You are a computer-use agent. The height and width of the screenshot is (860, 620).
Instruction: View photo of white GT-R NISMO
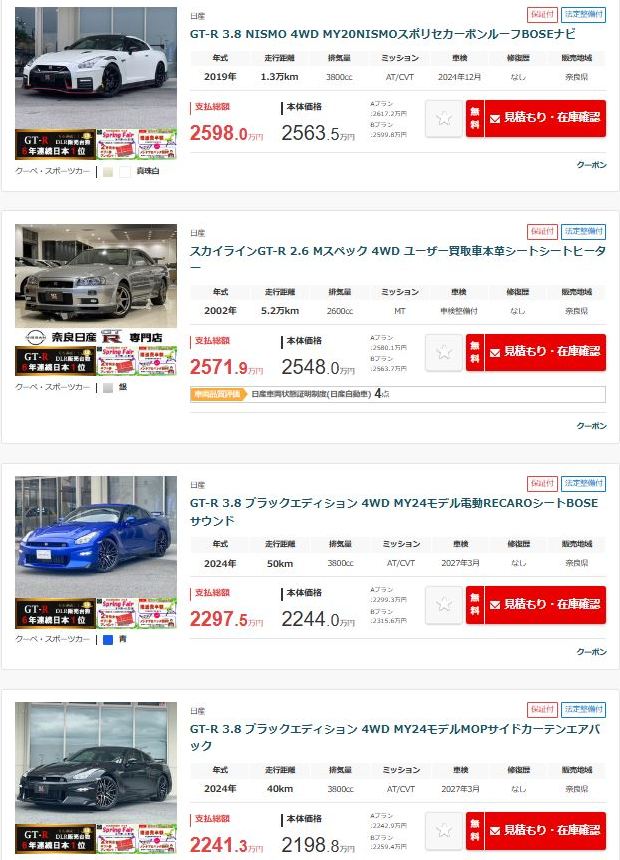(x=96, y=68)
